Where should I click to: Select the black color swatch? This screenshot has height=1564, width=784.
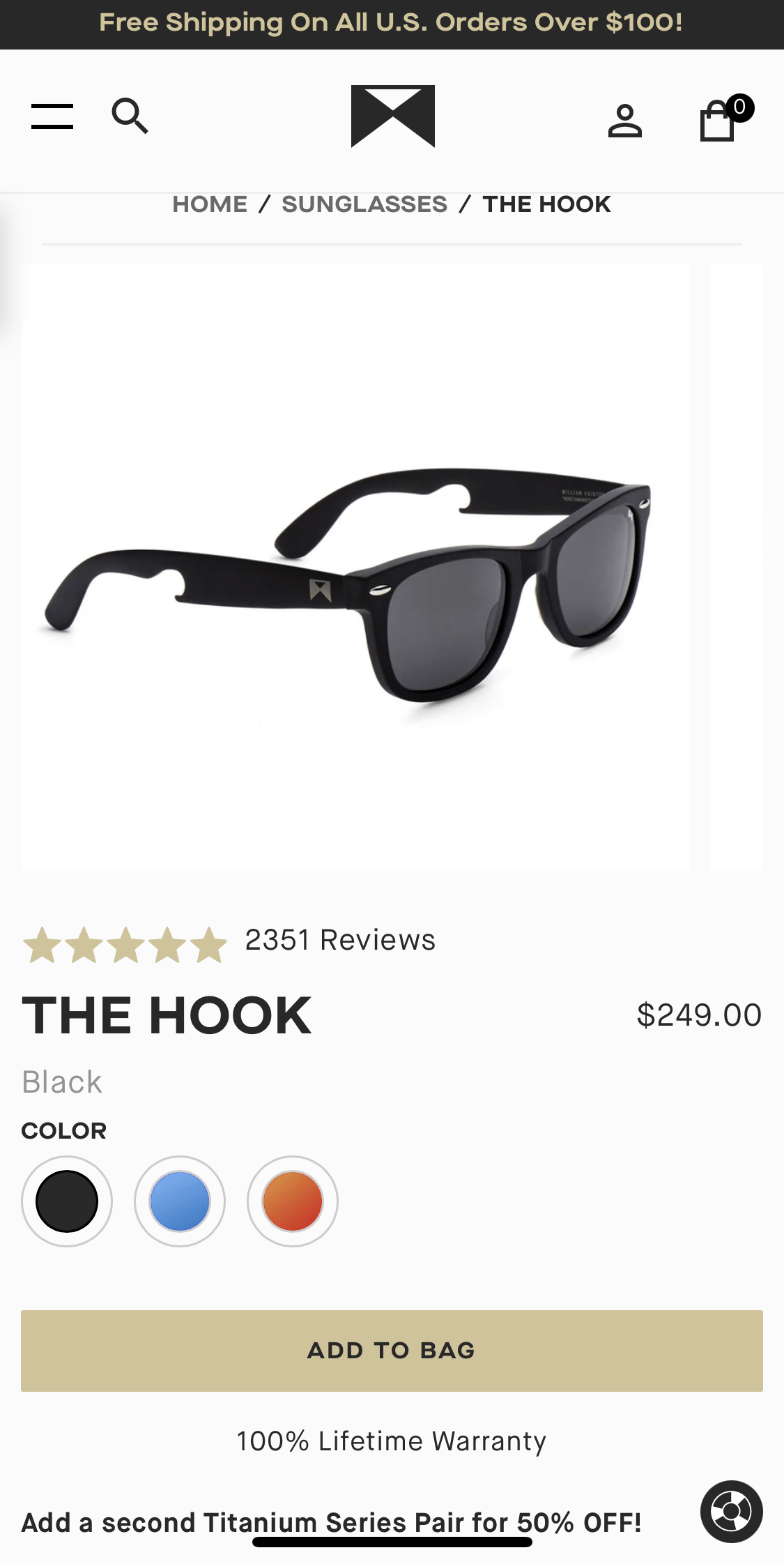pyautogui.click(x=67, y=1201)
